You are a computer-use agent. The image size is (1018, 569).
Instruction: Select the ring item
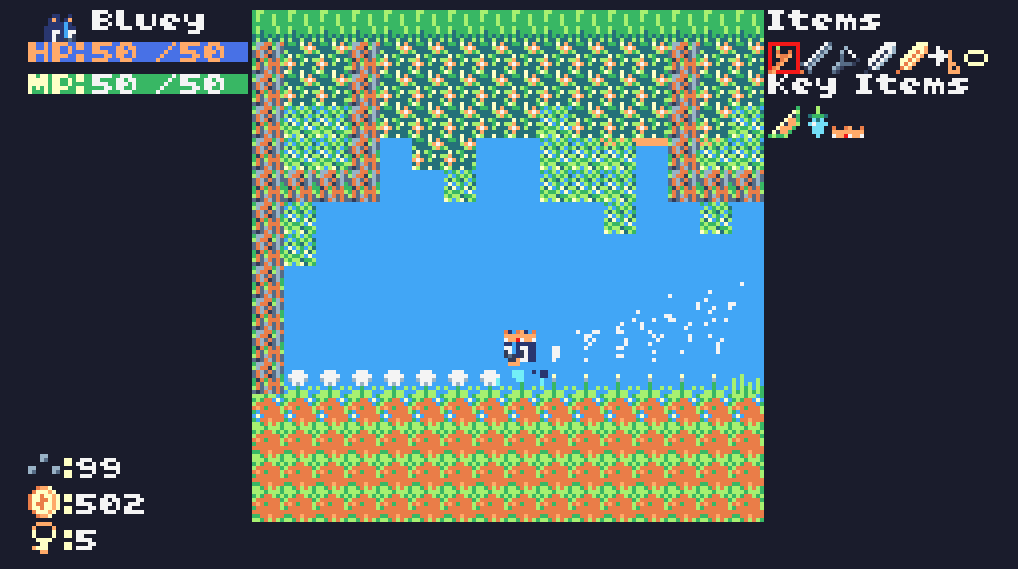[976, 58]
